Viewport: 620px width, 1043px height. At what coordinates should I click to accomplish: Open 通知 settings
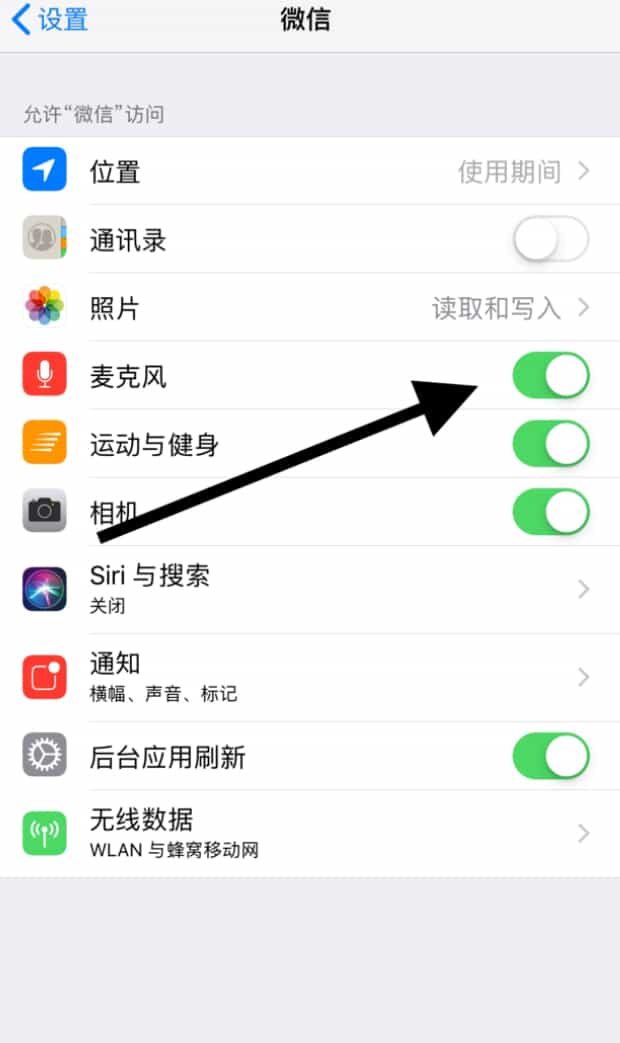(x=310, y=677)
